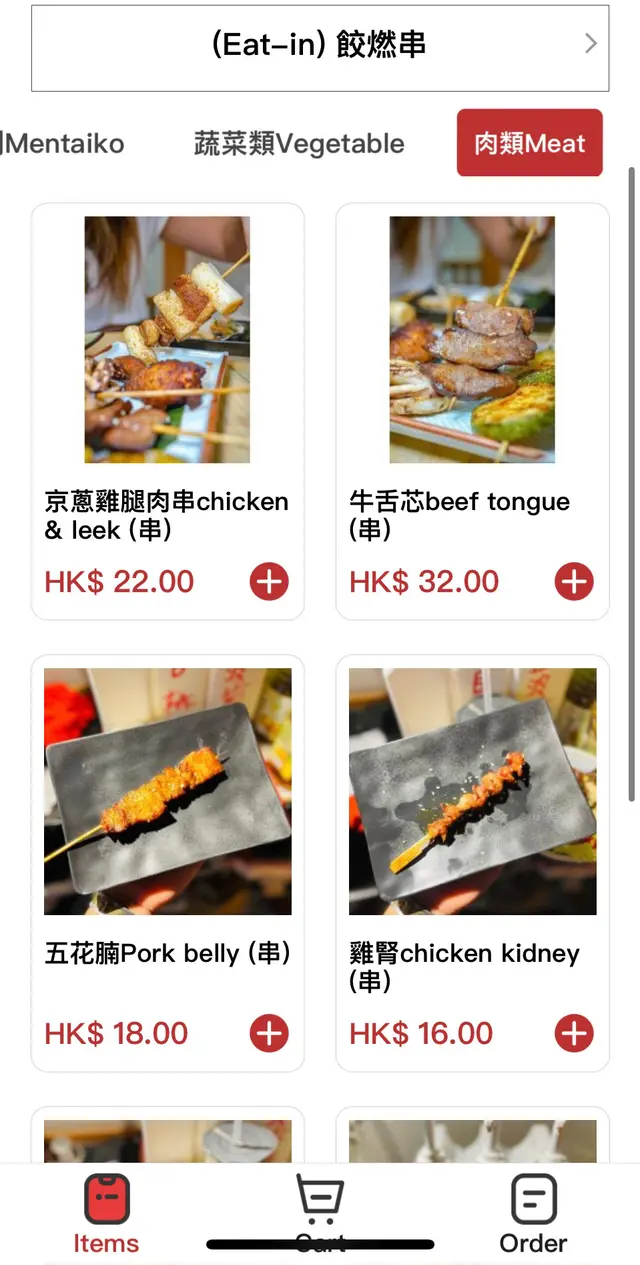Viewport: 640px width, 1265px height.
Task: Open the chicken & leek item card
Action: (x=167, y=340)
